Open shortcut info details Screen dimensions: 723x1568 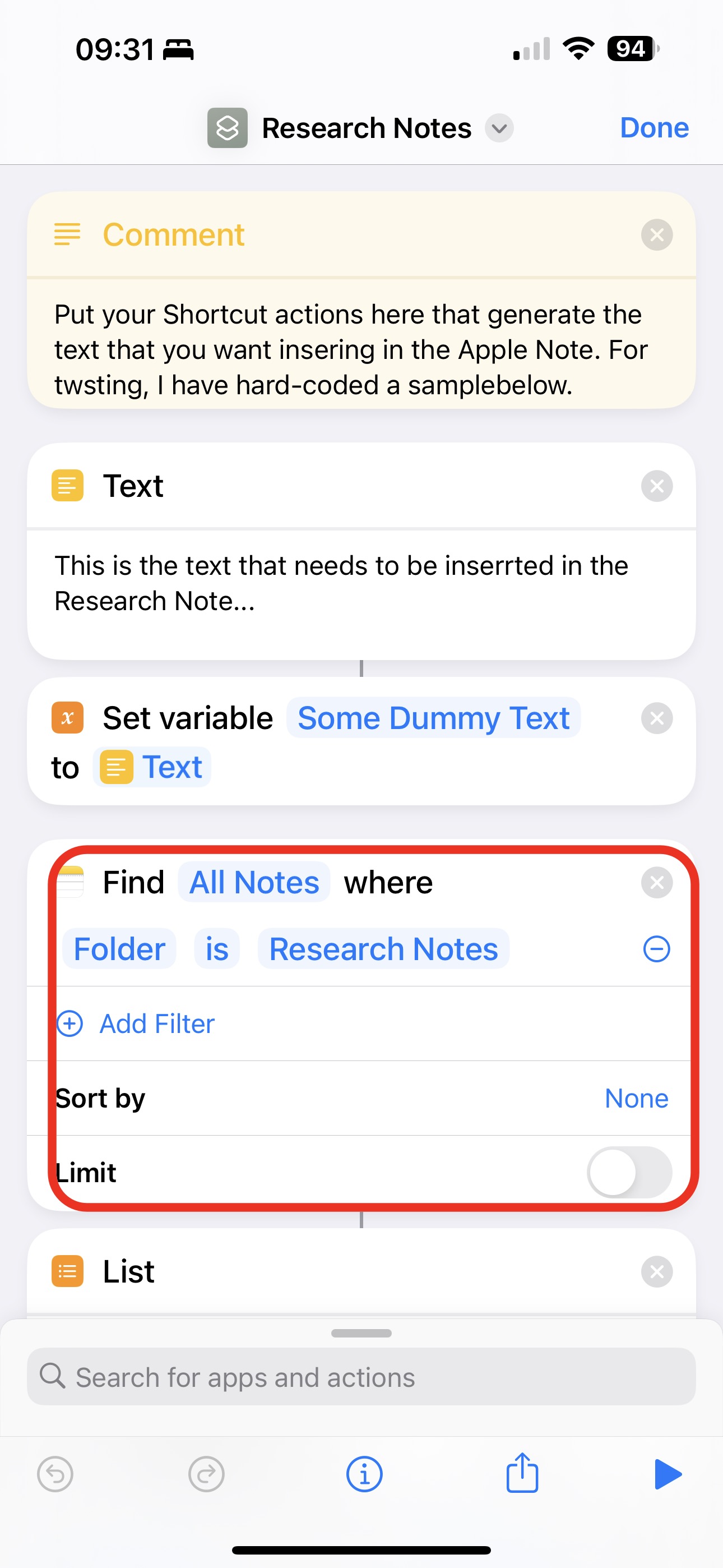click(x=364, y=1475)
